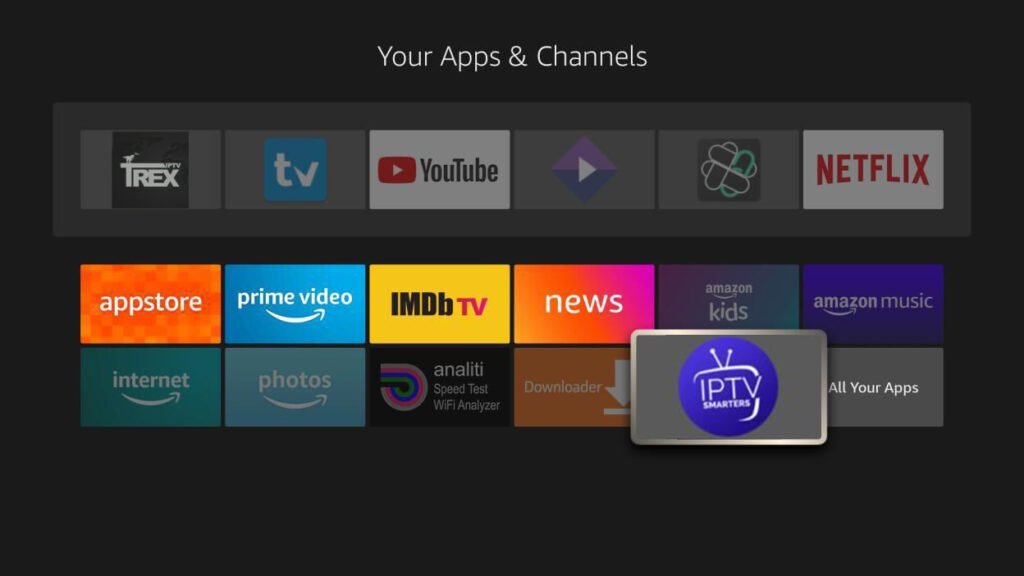Open the green clover app tile
This screenshot has height=576, width=1024.
(x=728, y=170)
